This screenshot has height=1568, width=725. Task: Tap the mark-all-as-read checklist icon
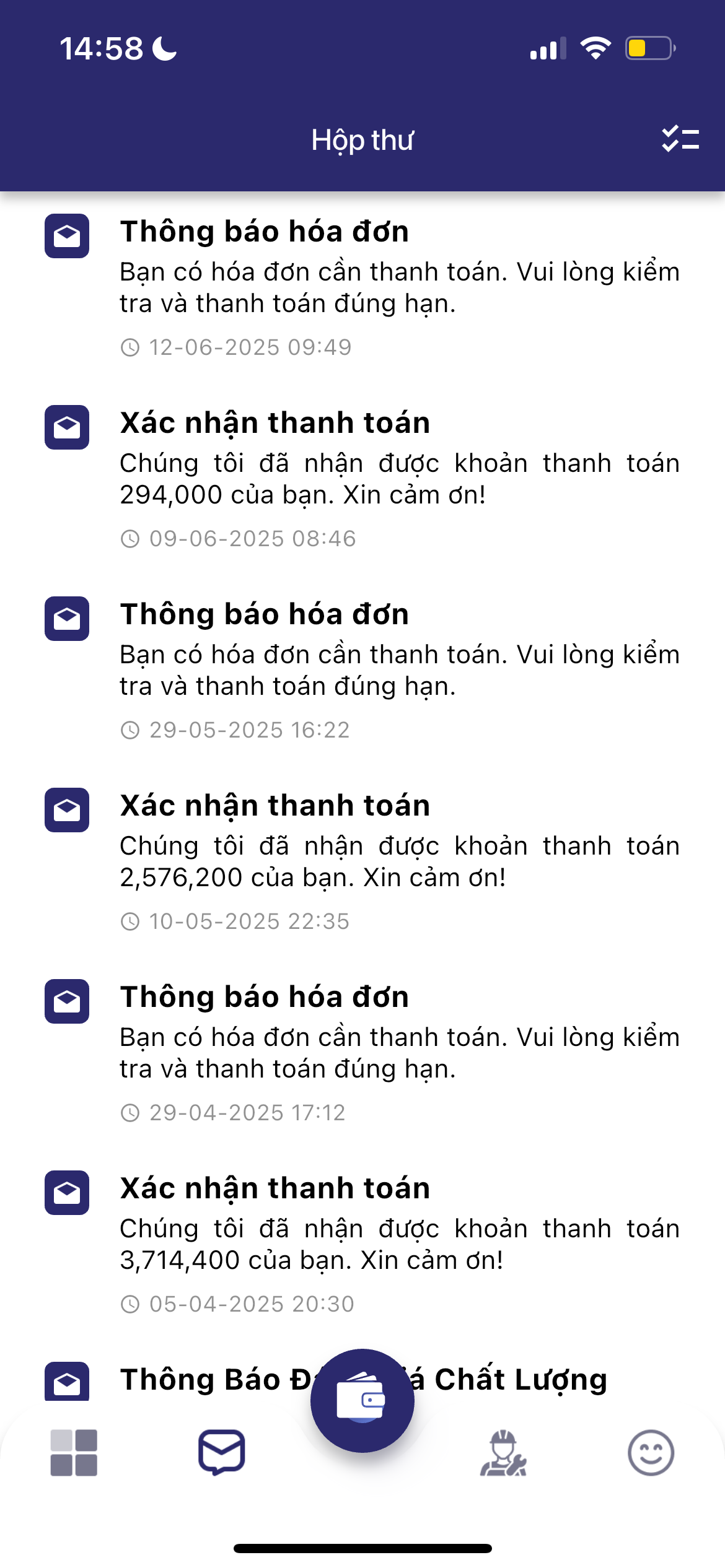coord(680,139)
